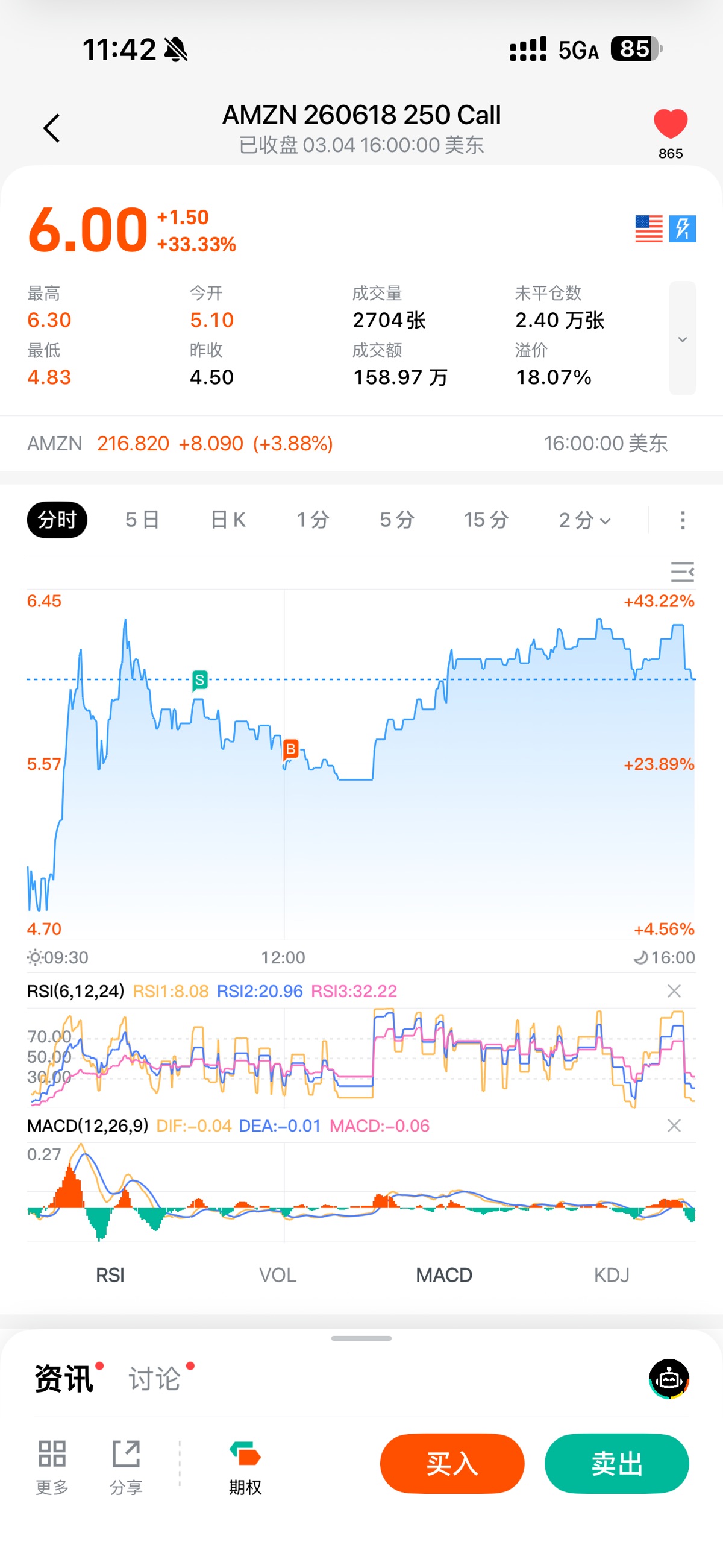Switch to the 讨论 tab
Viewport: 723px width, 1568px height.
[x=155, y=1379]
